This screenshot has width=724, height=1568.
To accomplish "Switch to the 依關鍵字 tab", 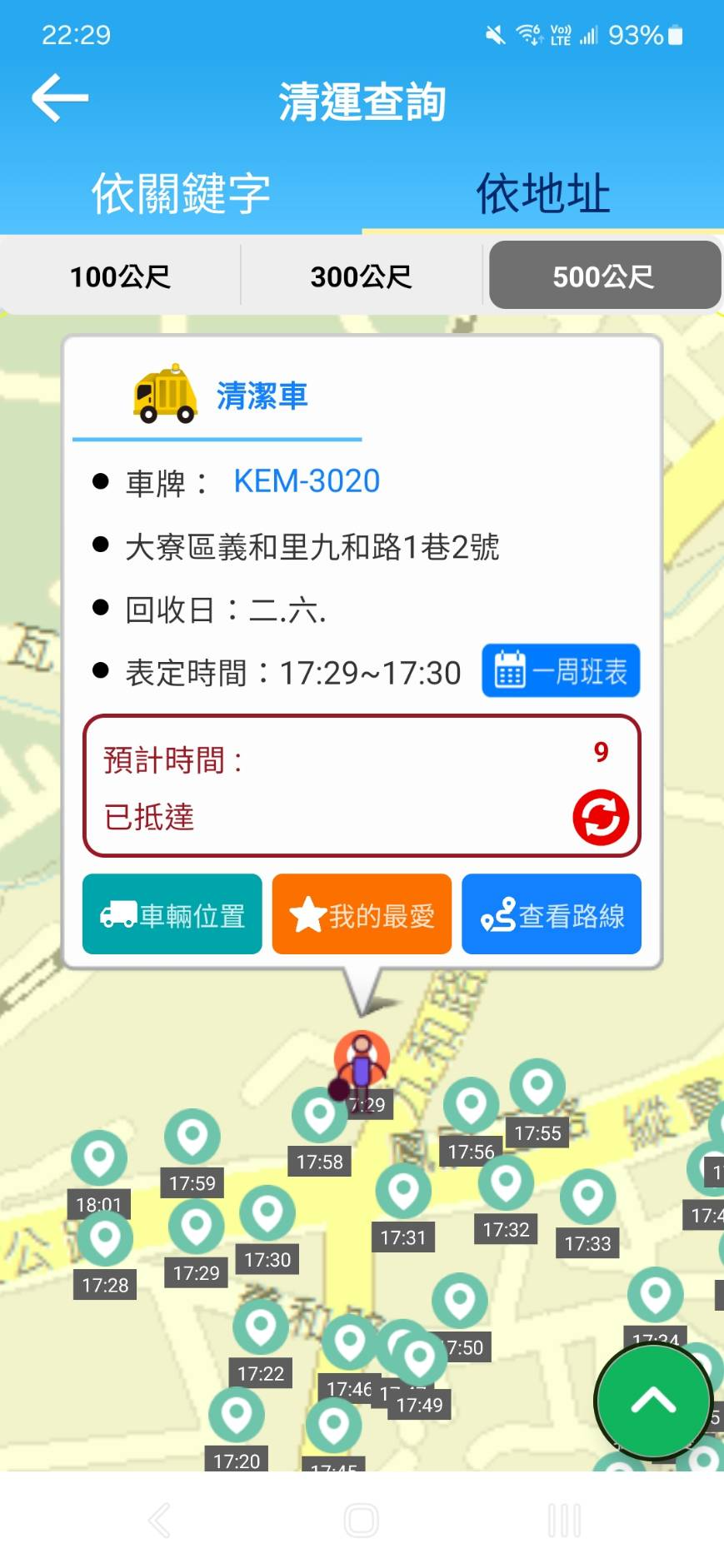I will pyautogui.click(x=181, y=194).
